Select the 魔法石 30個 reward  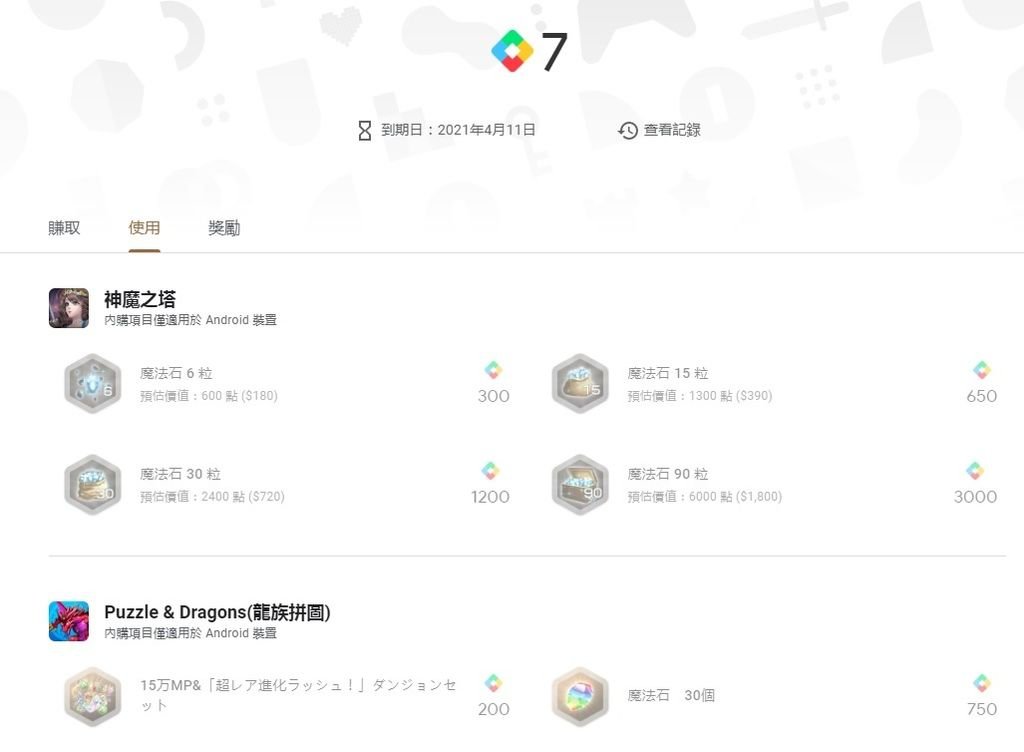775,695
